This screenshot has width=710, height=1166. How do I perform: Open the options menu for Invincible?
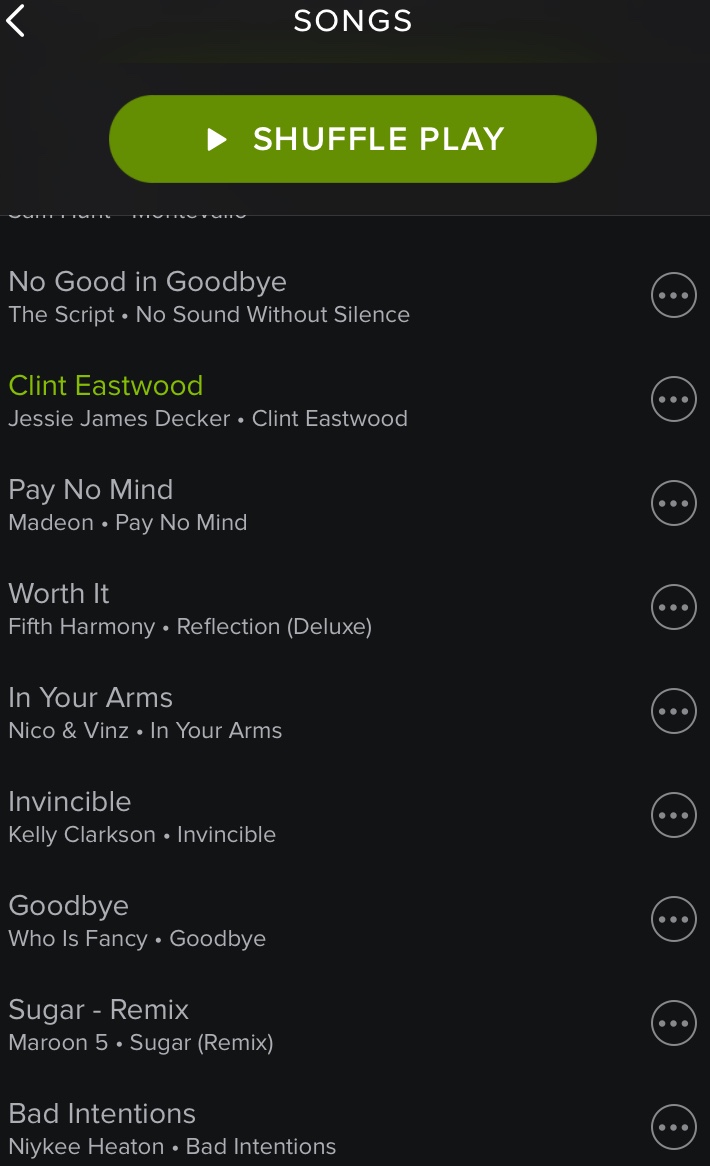pyautogui.click(x=673, y=816)
